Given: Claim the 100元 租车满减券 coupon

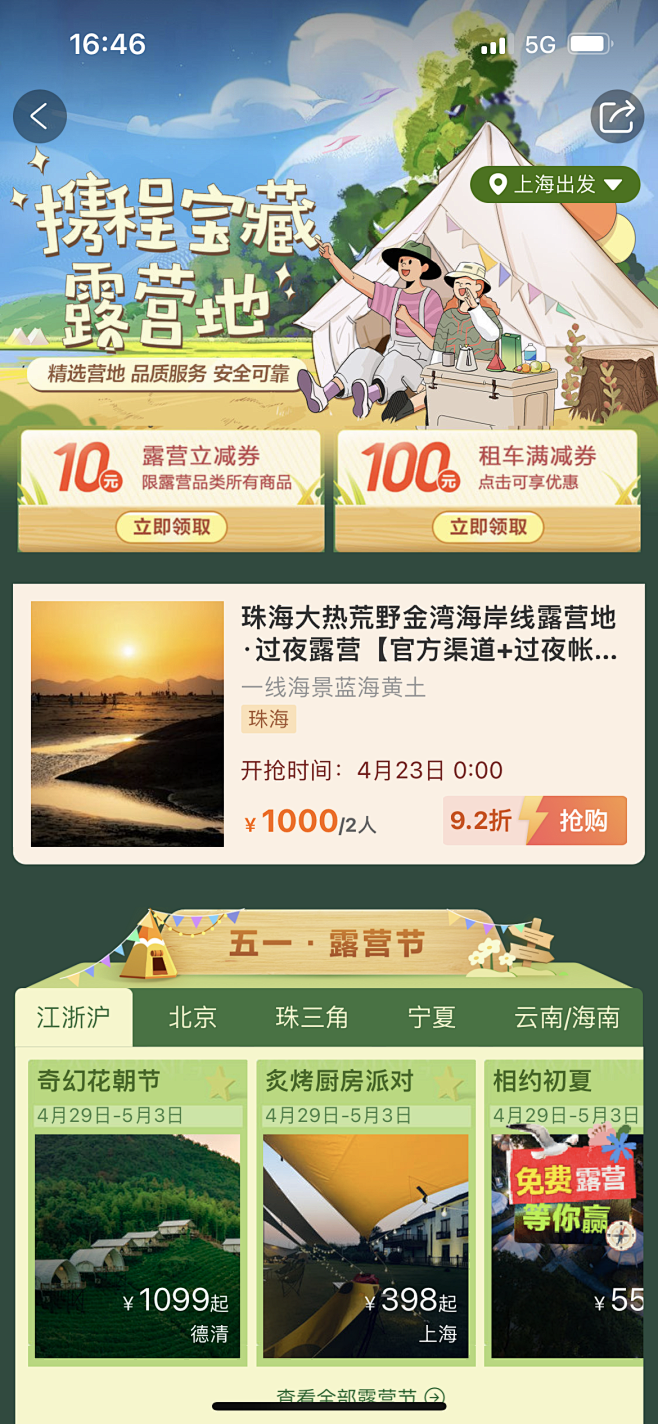Looking at the screenshot, I should tap(488, 527).
